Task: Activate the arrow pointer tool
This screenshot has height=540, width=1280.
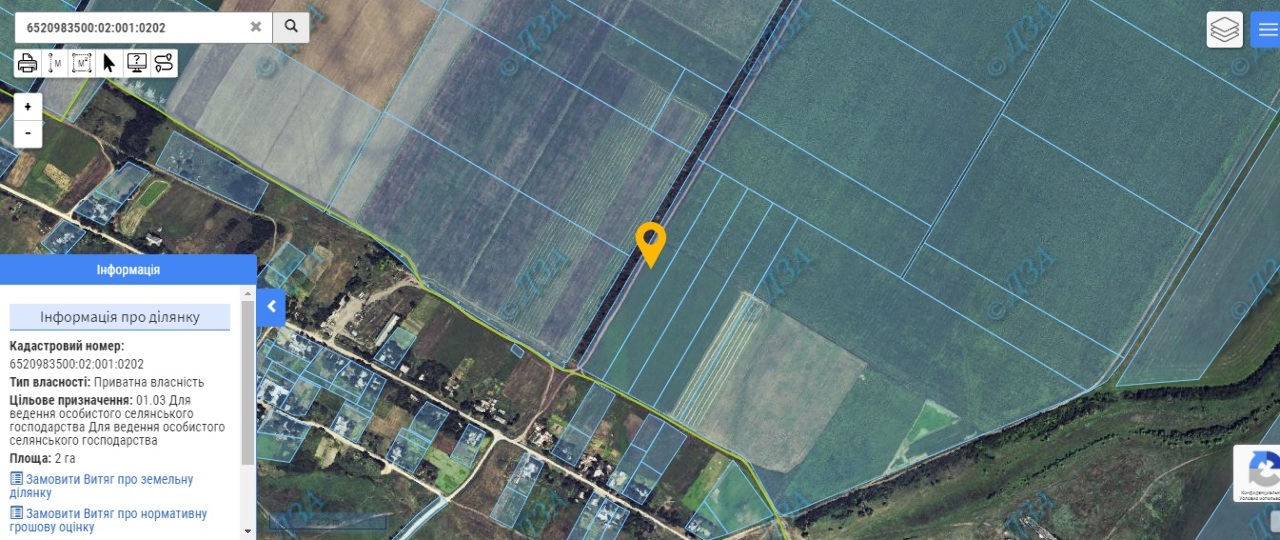Action: 109,63
